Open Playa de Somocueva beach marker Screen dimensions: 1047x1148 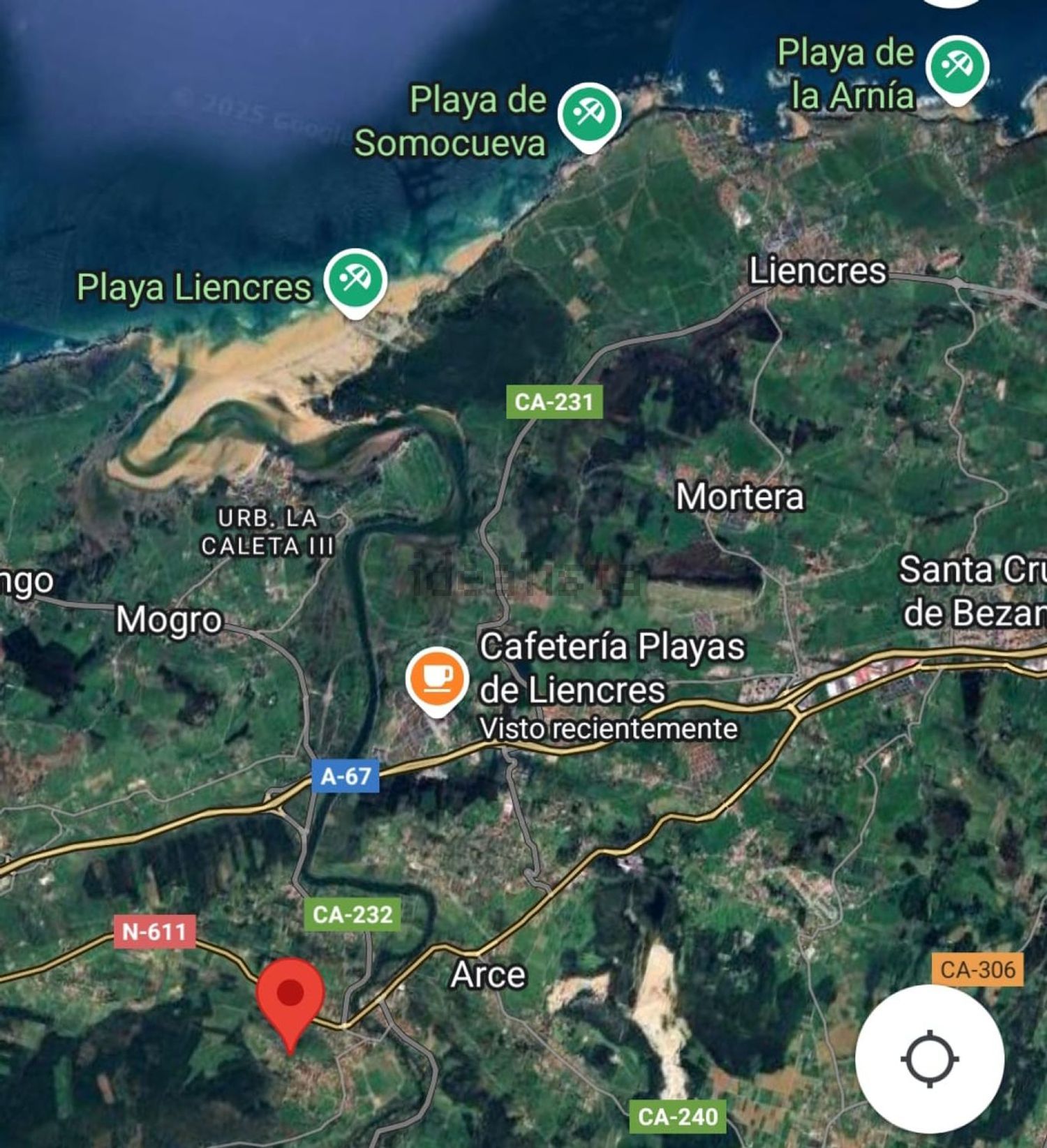tap(589, 114)
